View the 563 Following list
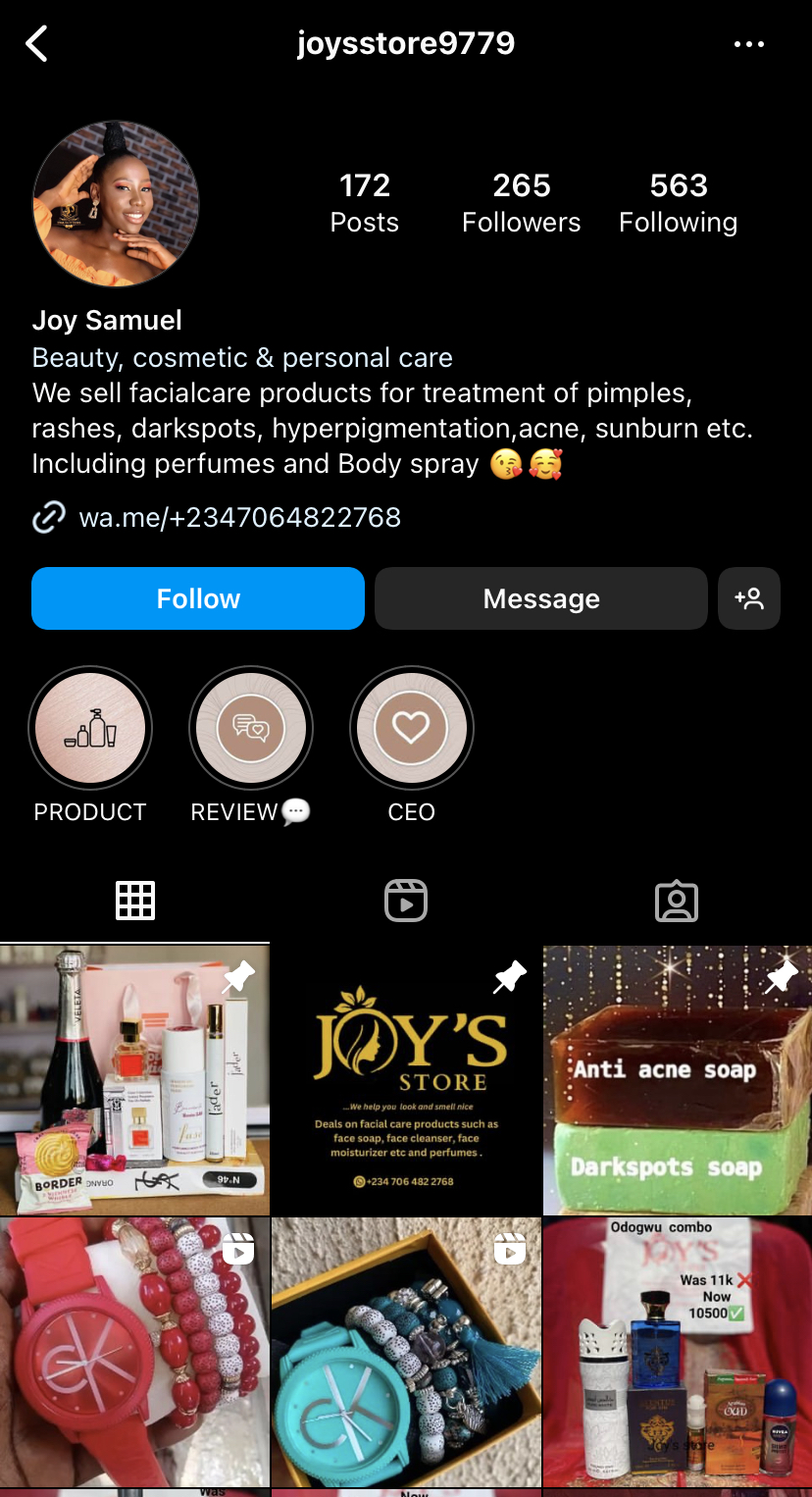This screenshot has height=1497, width=812. click(x=678, y=201)
